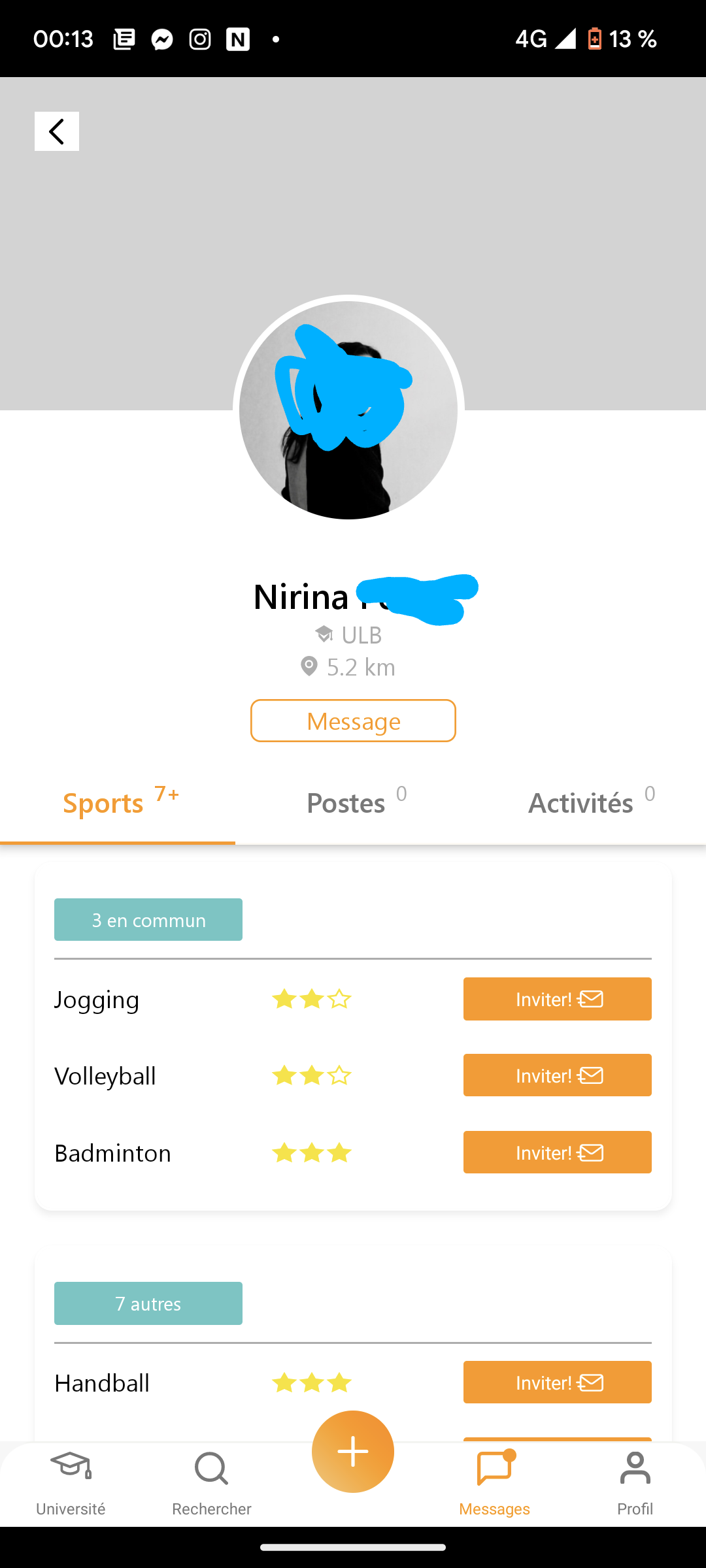The image size is (706, 1568).
Task: Go to the Rechercher tab
Action: (212, 1483)
